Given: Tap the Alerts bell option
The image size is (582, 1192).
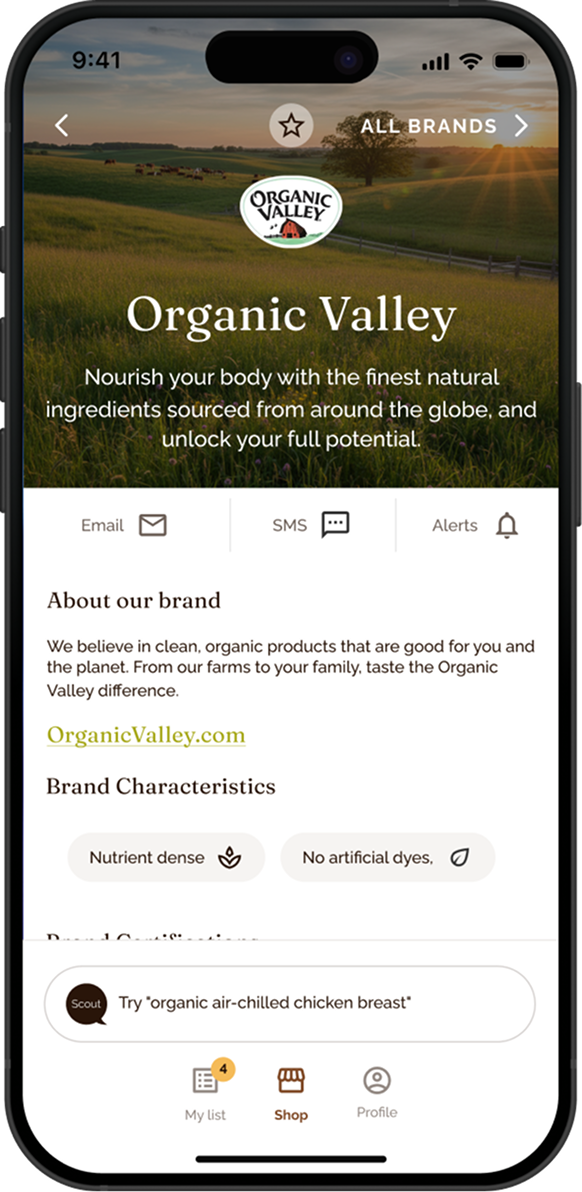Looking at the screenshot, I should pos(475,525).
